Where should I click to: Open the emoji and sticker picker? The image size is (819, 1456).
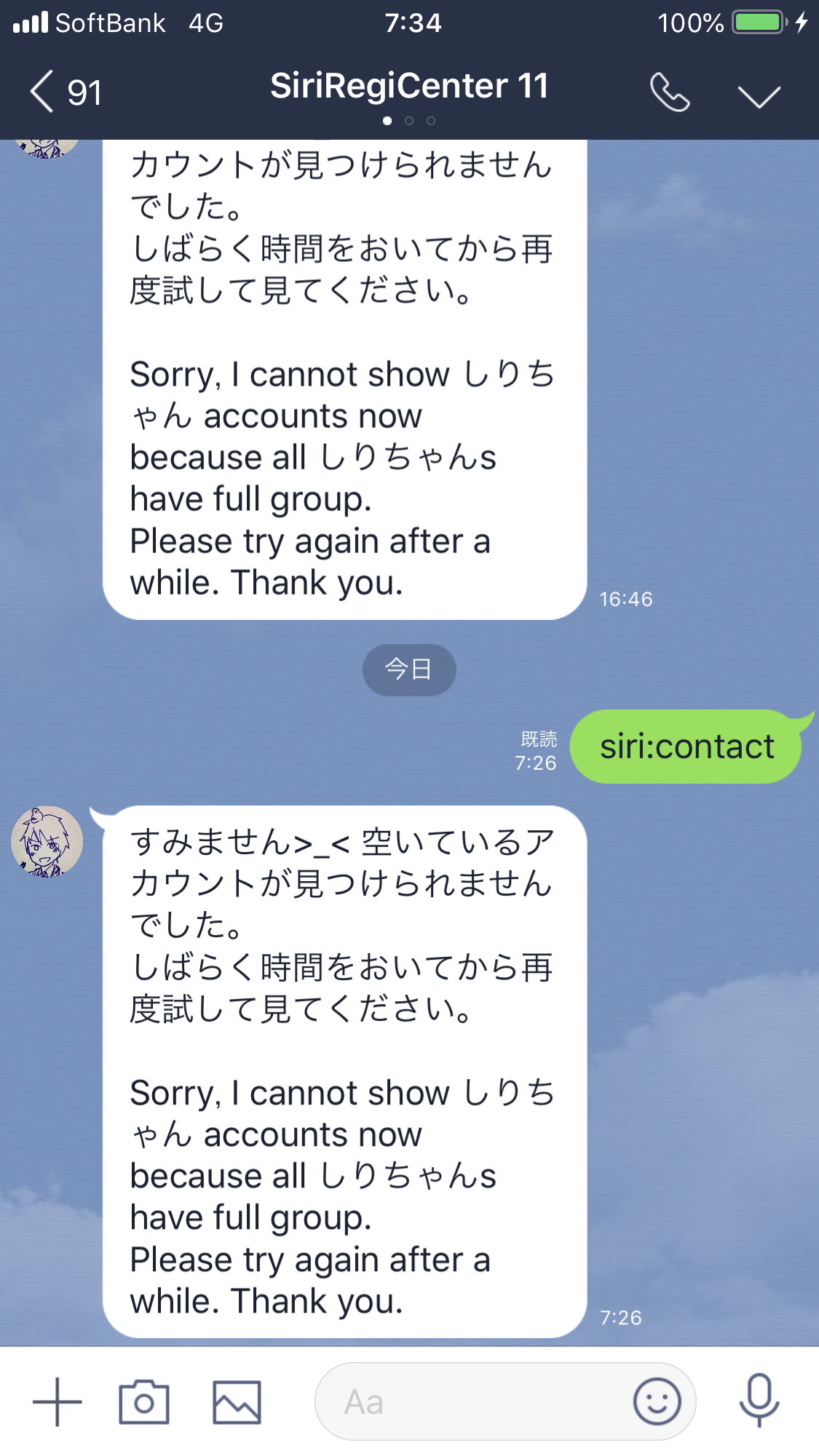[x=657, y=1401]
